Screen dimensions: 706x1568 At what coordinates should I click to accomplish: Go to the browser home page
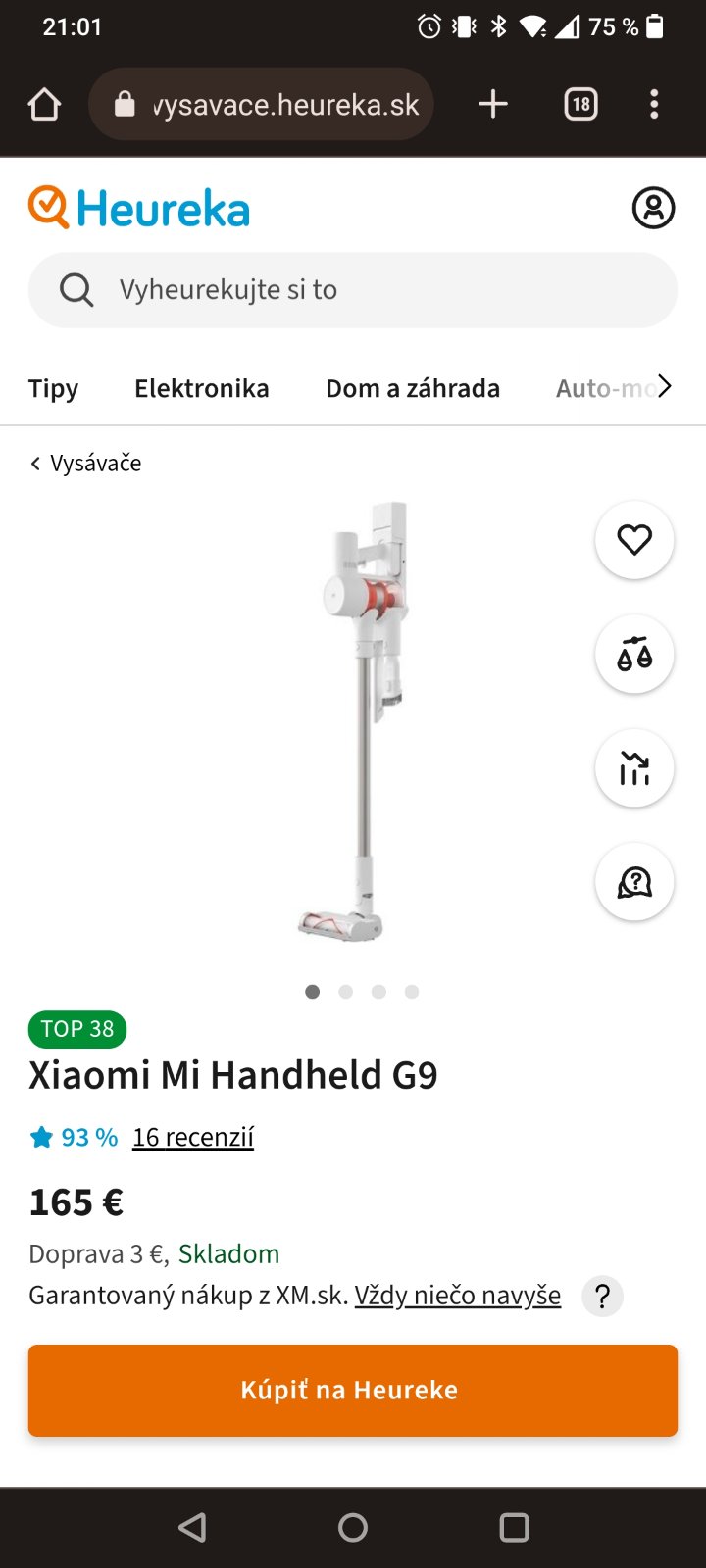44,104
